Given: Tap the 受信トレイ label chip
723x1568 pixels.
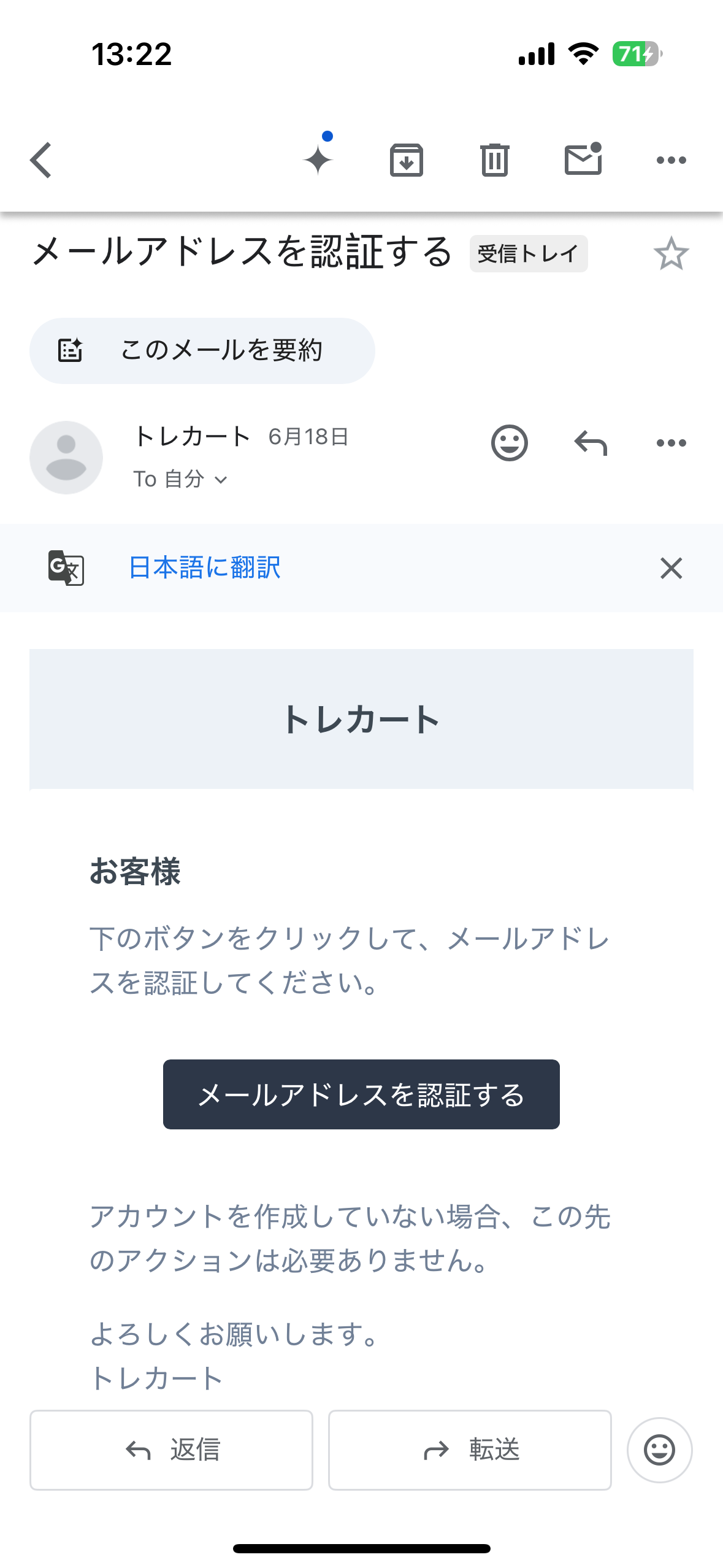Looking at the screenshot, I should coord(529,253).
